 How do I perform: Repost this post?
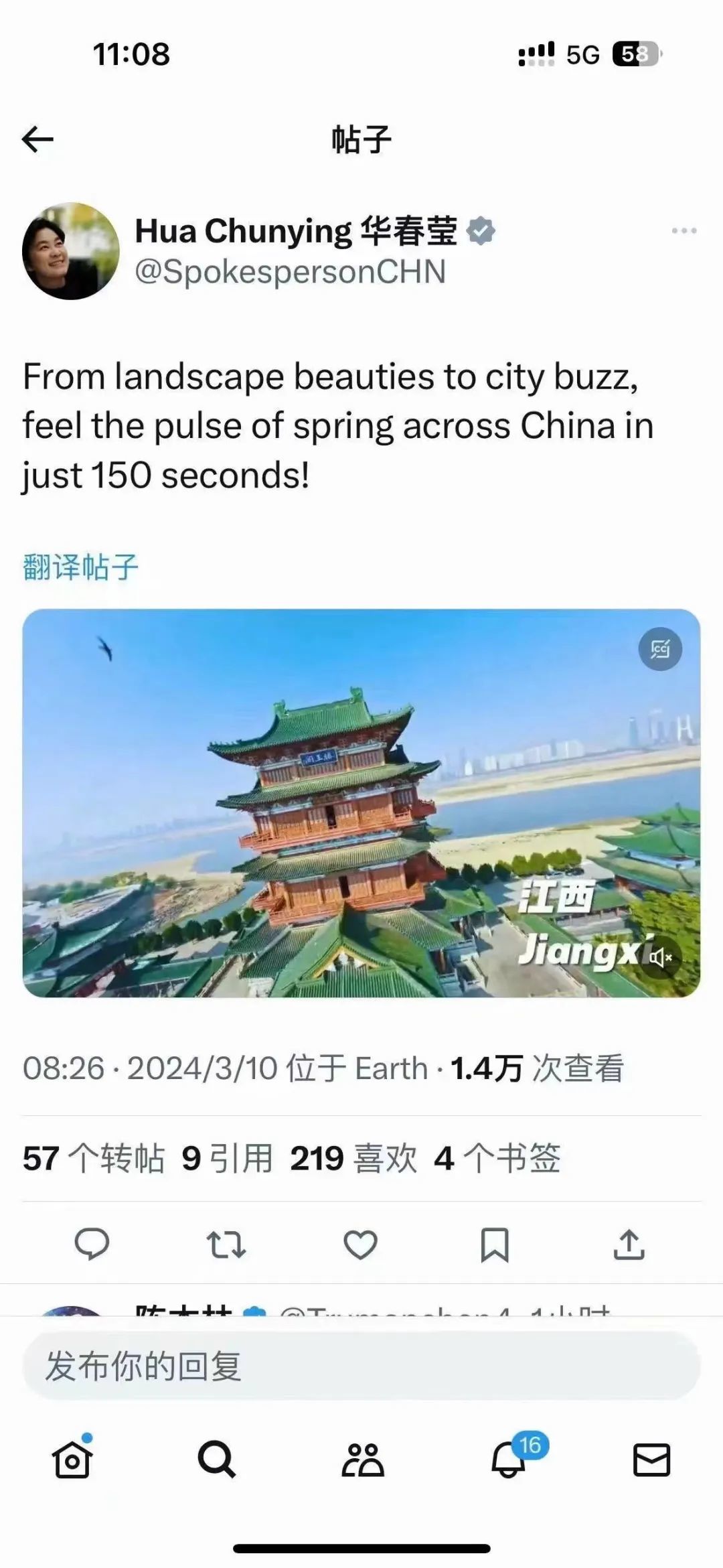[x=226, y=1245]
